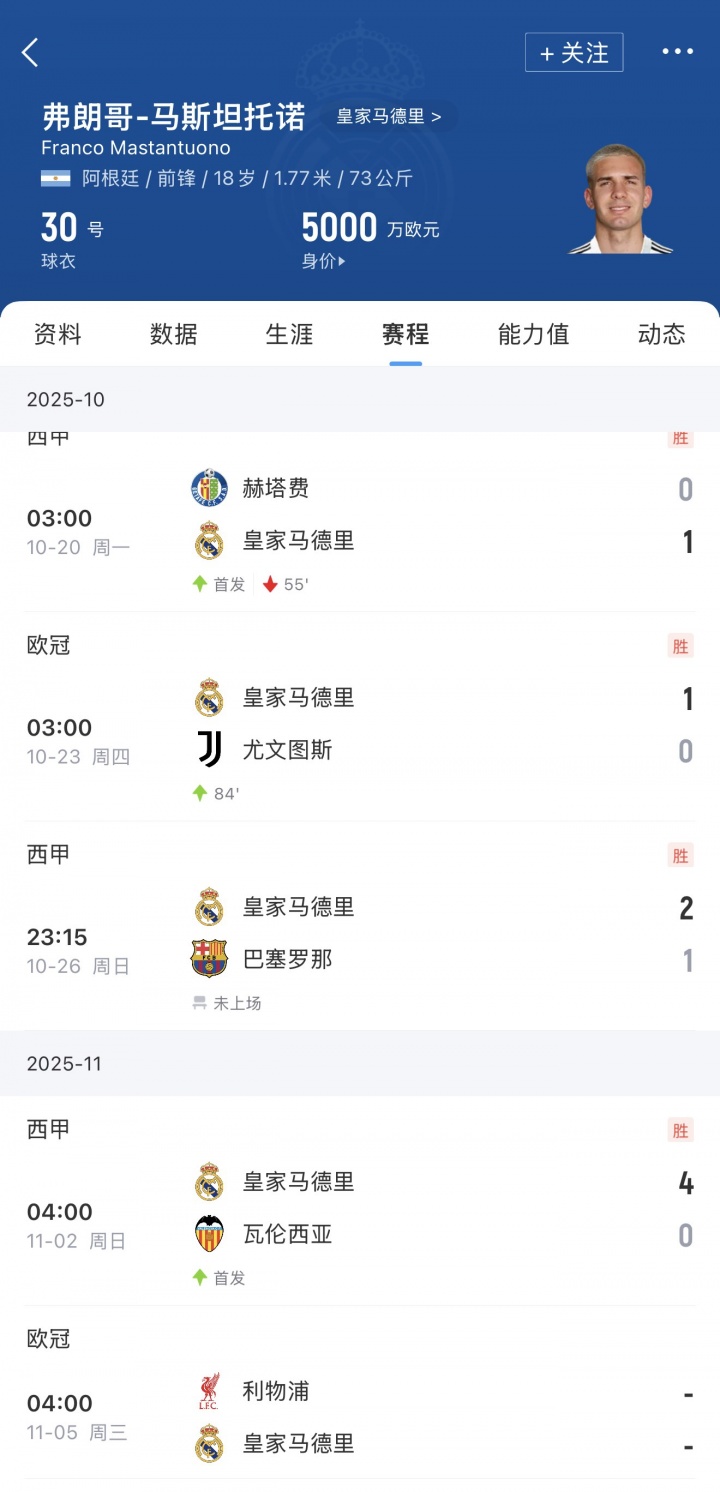Screen dimensions: 720x1492
Task: Switch to the 数据 tab
Action: click(x=174, y=334)
